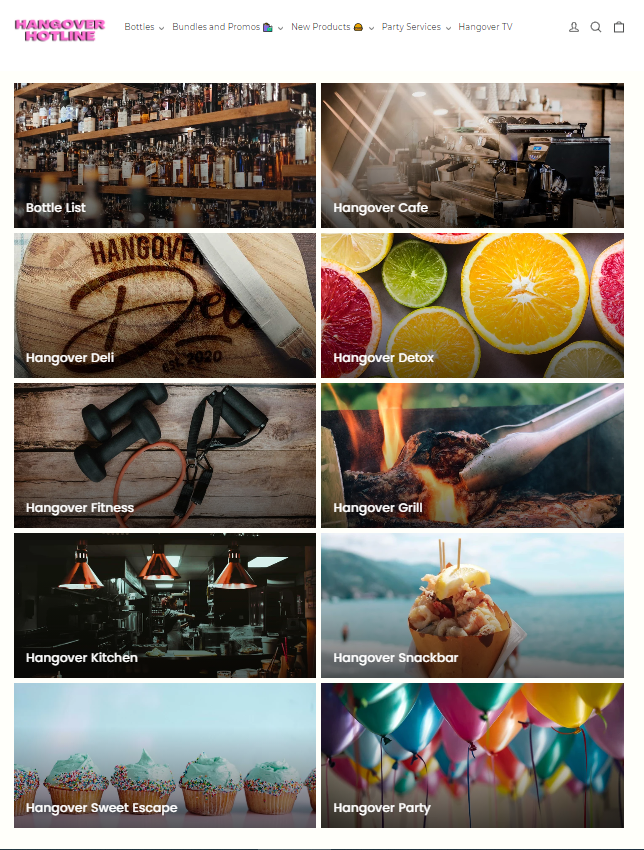Open the Hangover Snackbar tile
Viewport: 644px width, 850px height.
(472, 605)
